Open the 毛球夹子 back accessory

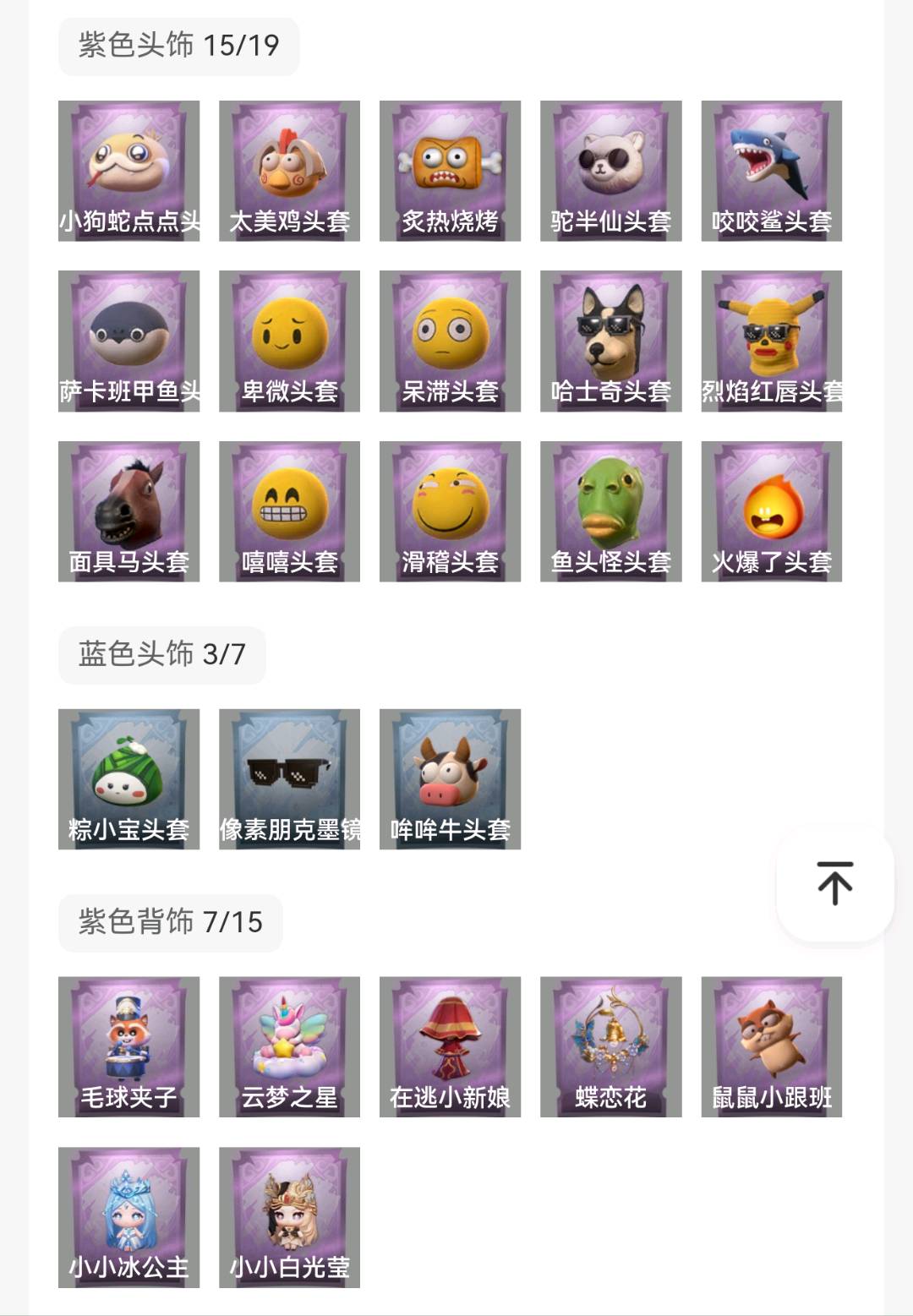[128, 1046]
